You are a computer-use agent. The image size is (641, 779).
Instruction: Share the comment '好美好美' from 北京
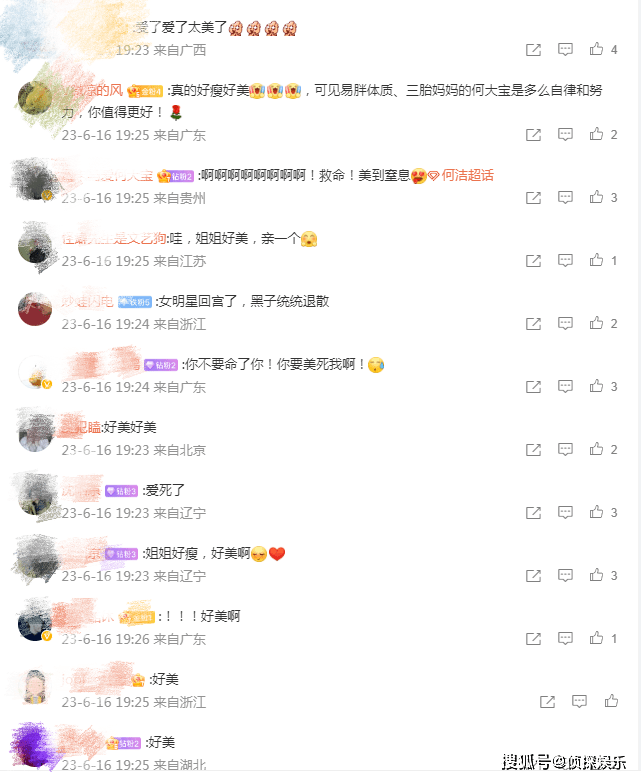[x=533, y=450]
